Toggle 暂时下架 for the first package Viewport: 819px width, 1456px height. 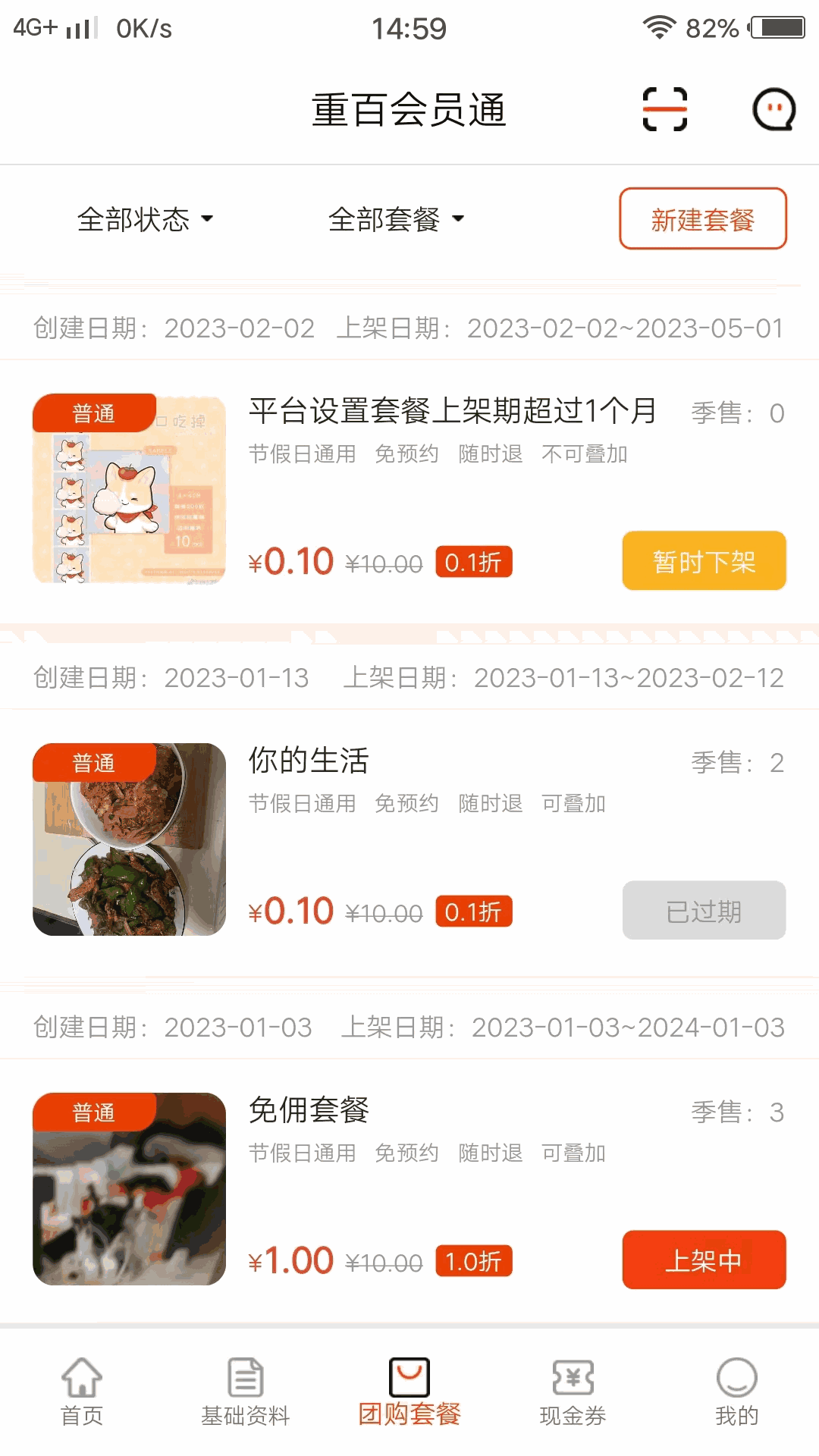tap(704, 562)
